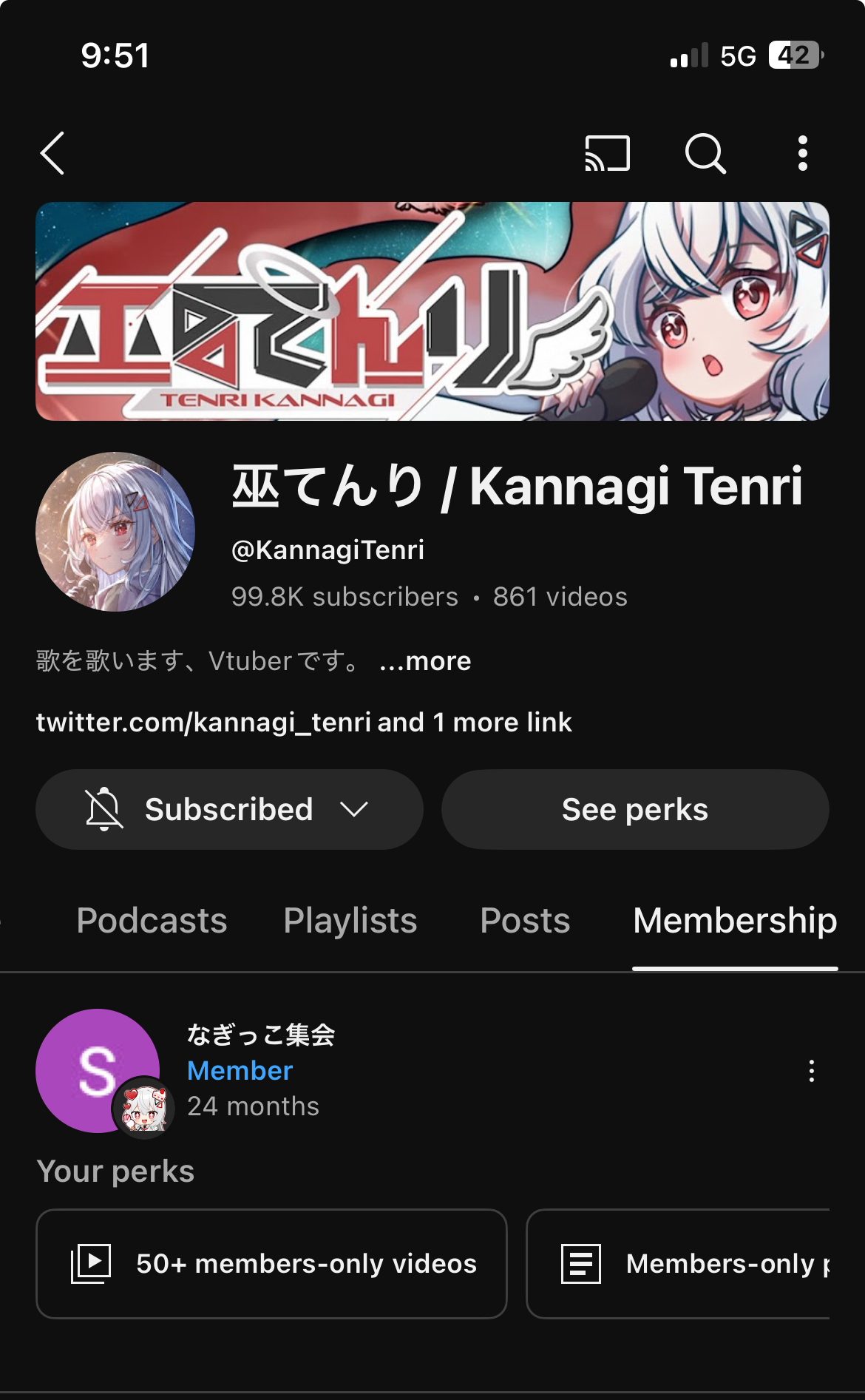The width and height of the screenshot is (865, 1400).
Task: Go back using the top-left arrow
Action: tap(53, 153)
